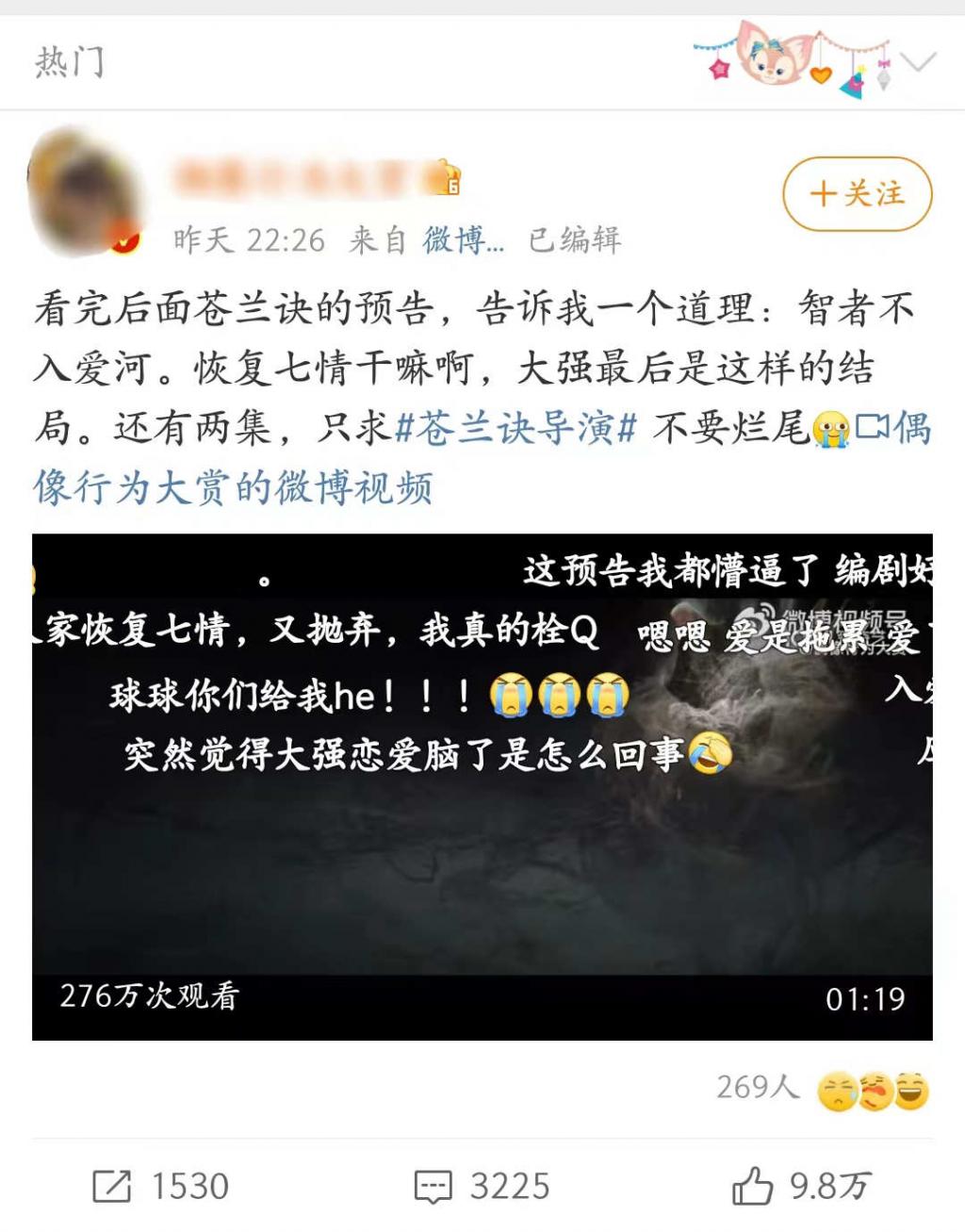Like this post with 9.8万 likes
This screenshot has width=965, height=1232.
802,1186
